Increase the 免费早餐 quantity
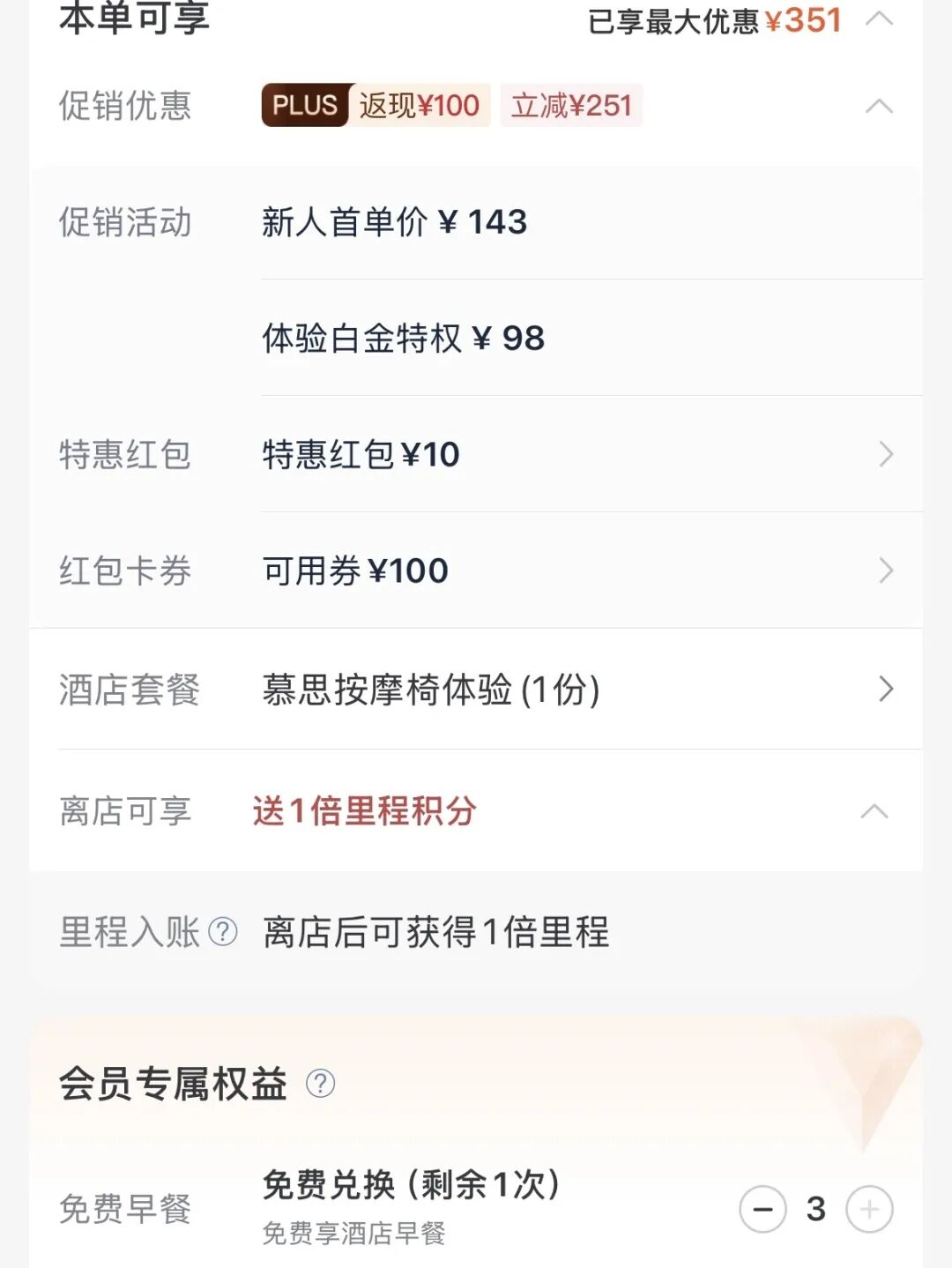The height and width of the screenshot is (1268, 952). [x=869, y=1209]
